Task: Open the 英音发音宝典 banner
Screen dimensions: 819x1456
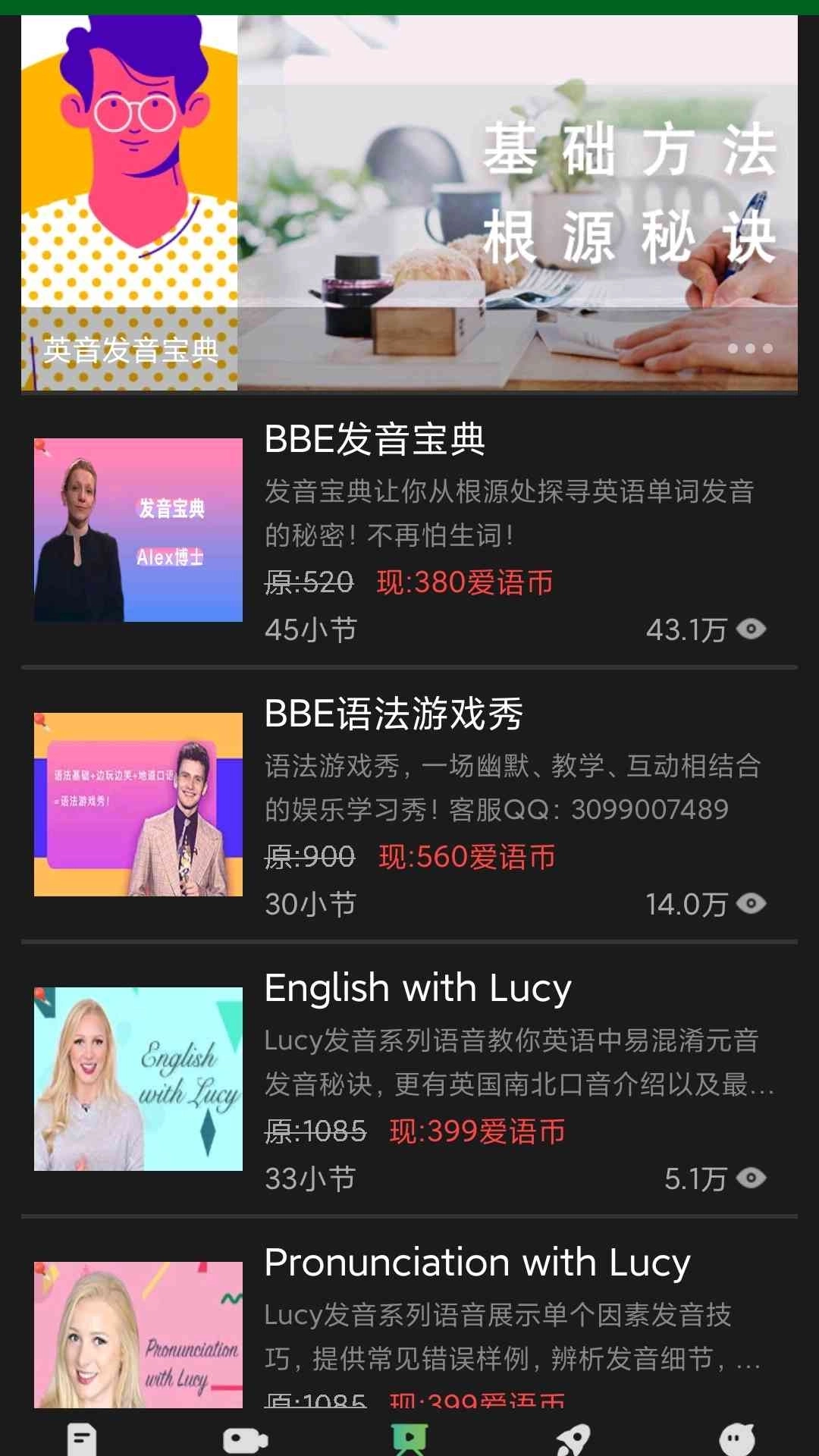Action: tap(409, 203)
